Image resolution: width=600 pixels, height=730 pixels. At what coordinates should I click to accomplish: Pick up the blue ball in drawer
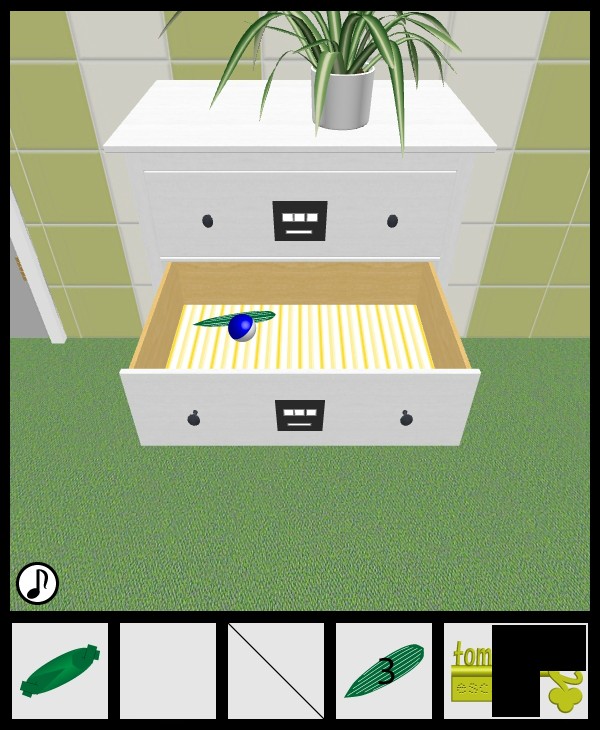coord(242,327)
